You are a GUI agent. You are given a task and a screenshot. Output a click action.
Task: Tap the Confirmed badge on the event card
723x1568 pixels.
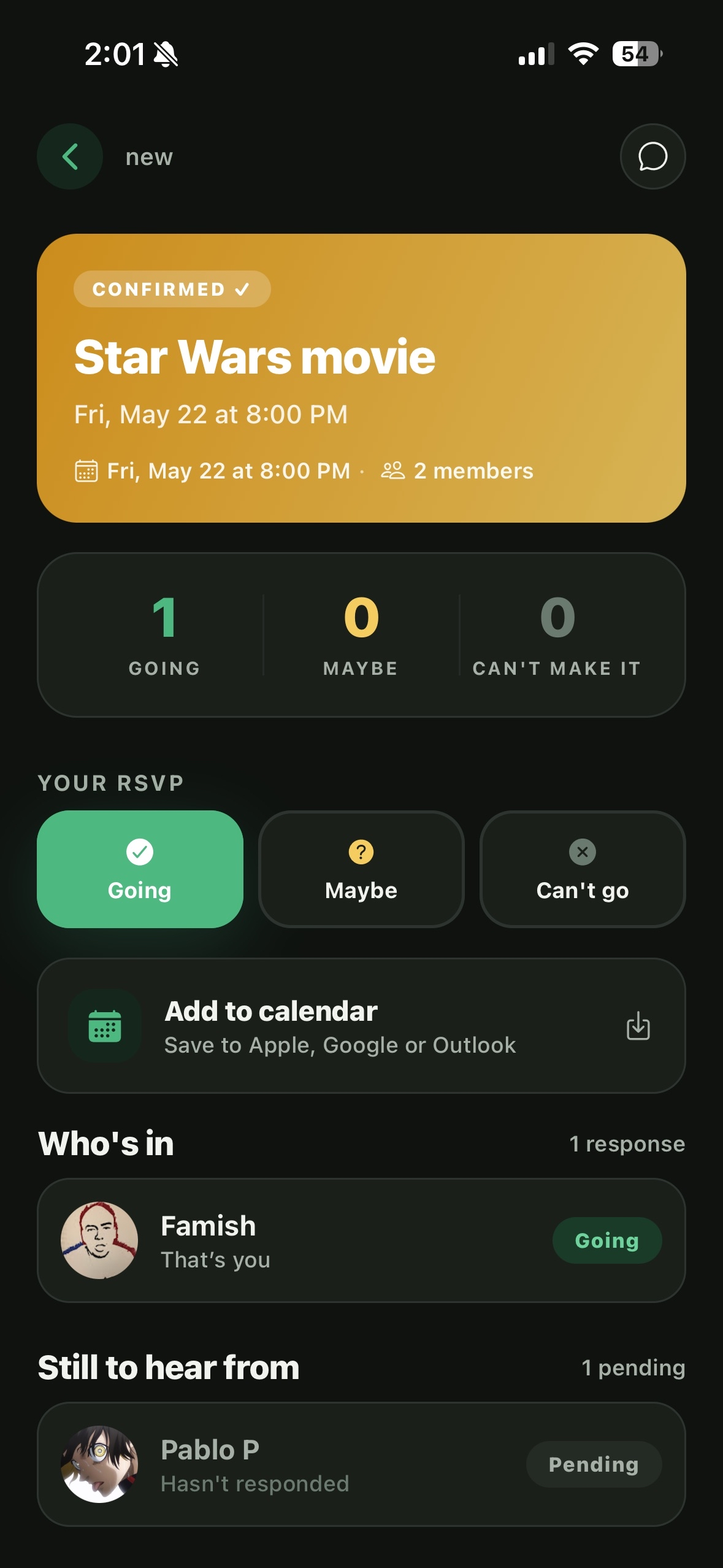[172, 288]
